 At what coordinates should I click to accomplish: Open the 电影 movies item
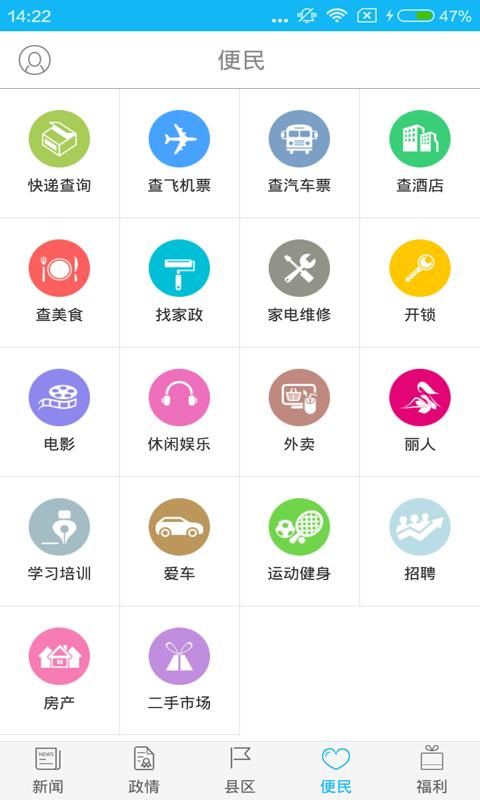click(60, 412)
